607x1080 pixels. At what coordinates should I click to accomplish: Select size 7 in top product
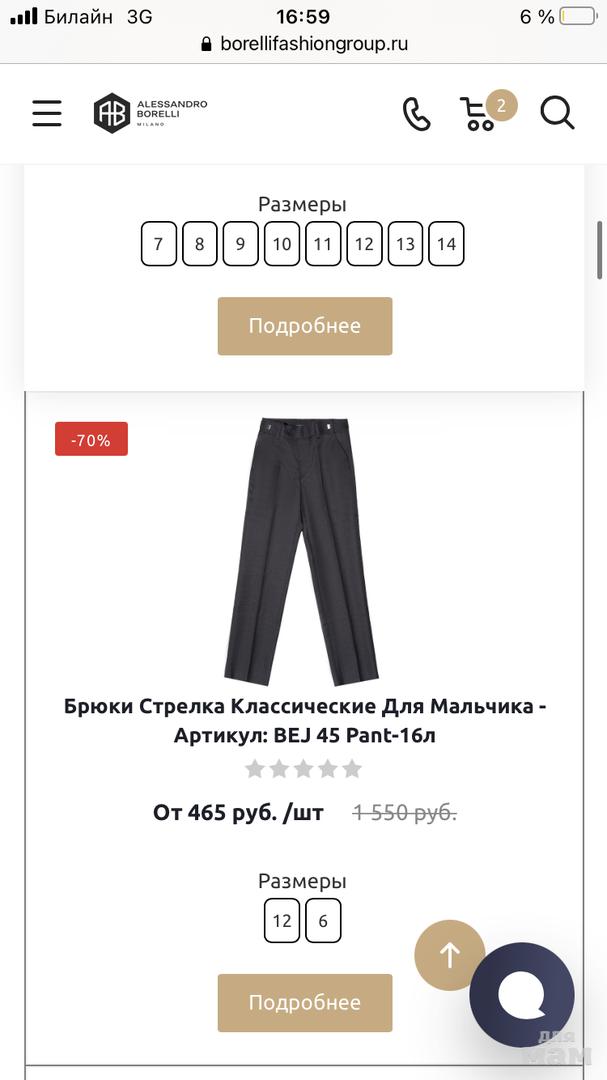point(158,244)
